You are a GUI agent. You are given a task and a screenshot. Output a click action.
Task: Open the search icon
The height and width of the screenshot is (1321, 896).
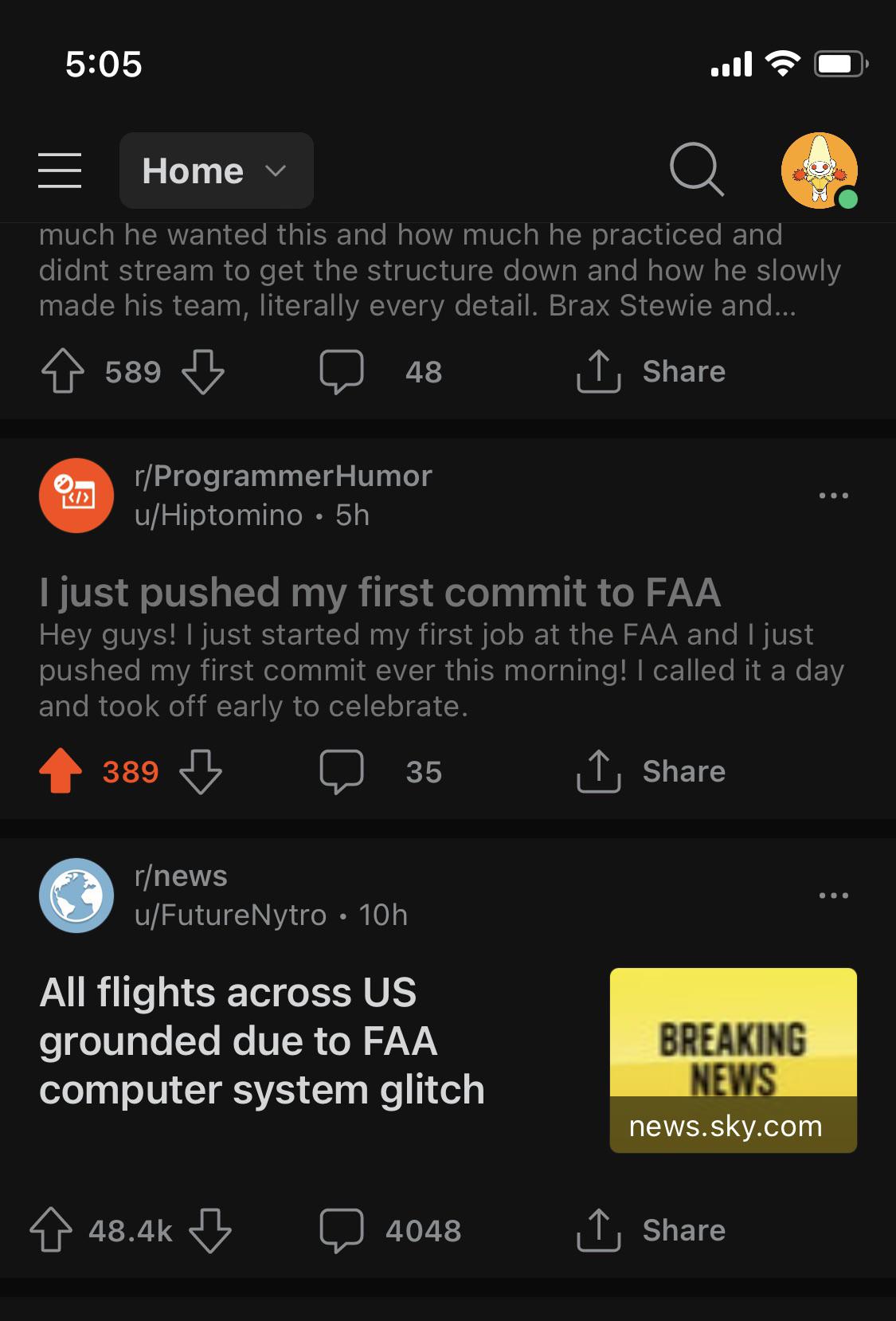(x=696, y=169)
